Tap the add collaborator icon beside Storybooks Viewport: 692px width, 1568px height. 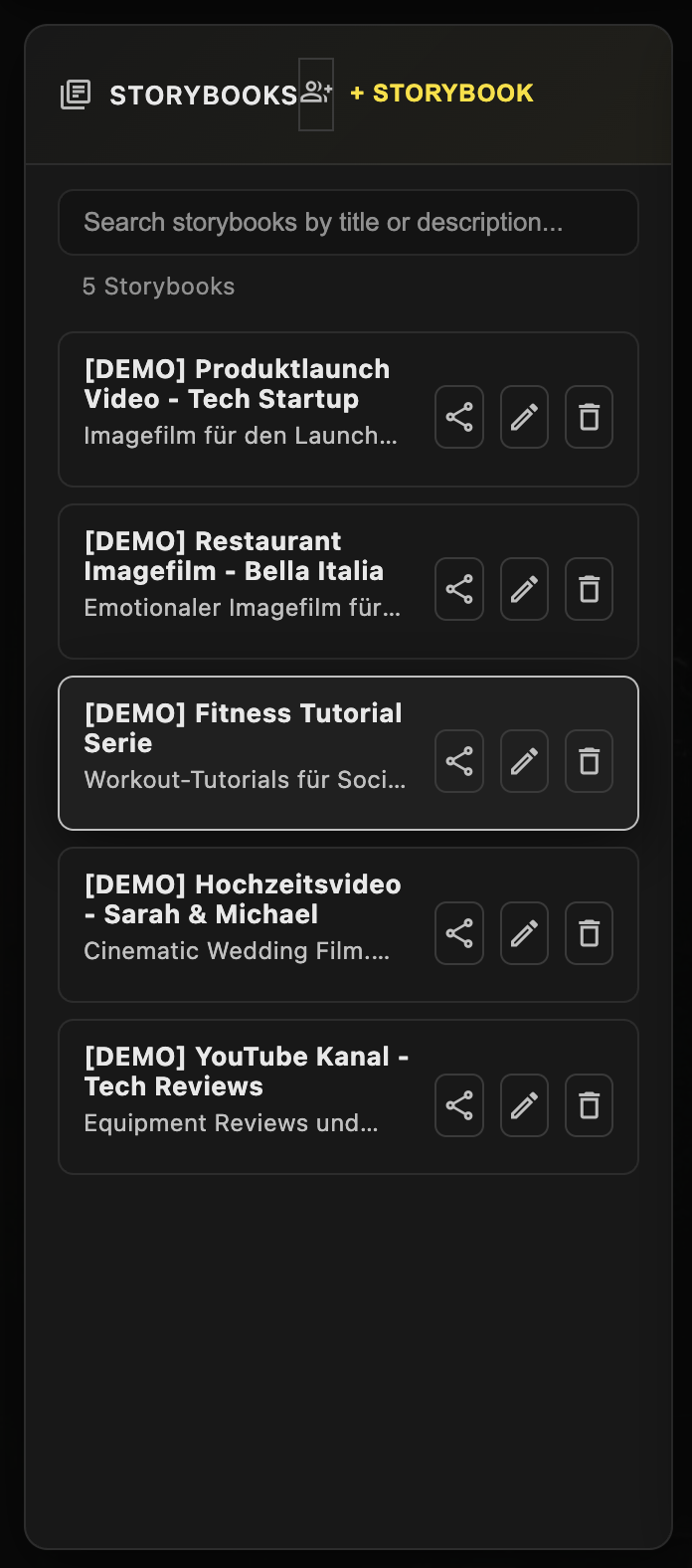point(316,94)
